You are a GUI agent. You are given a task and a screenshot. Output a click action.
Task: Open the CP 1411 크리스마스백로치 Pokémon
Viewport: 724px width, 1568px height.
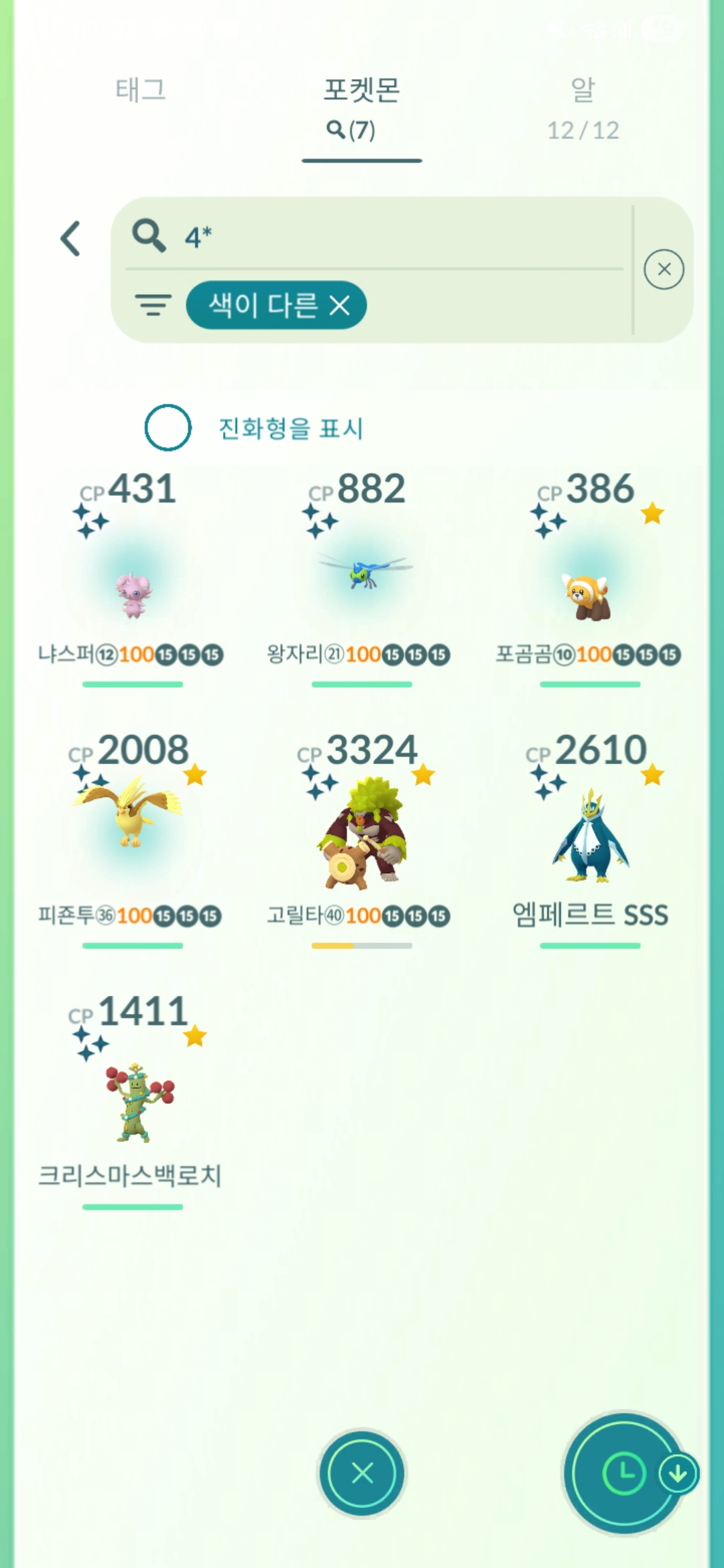(x=132, y=1099)
